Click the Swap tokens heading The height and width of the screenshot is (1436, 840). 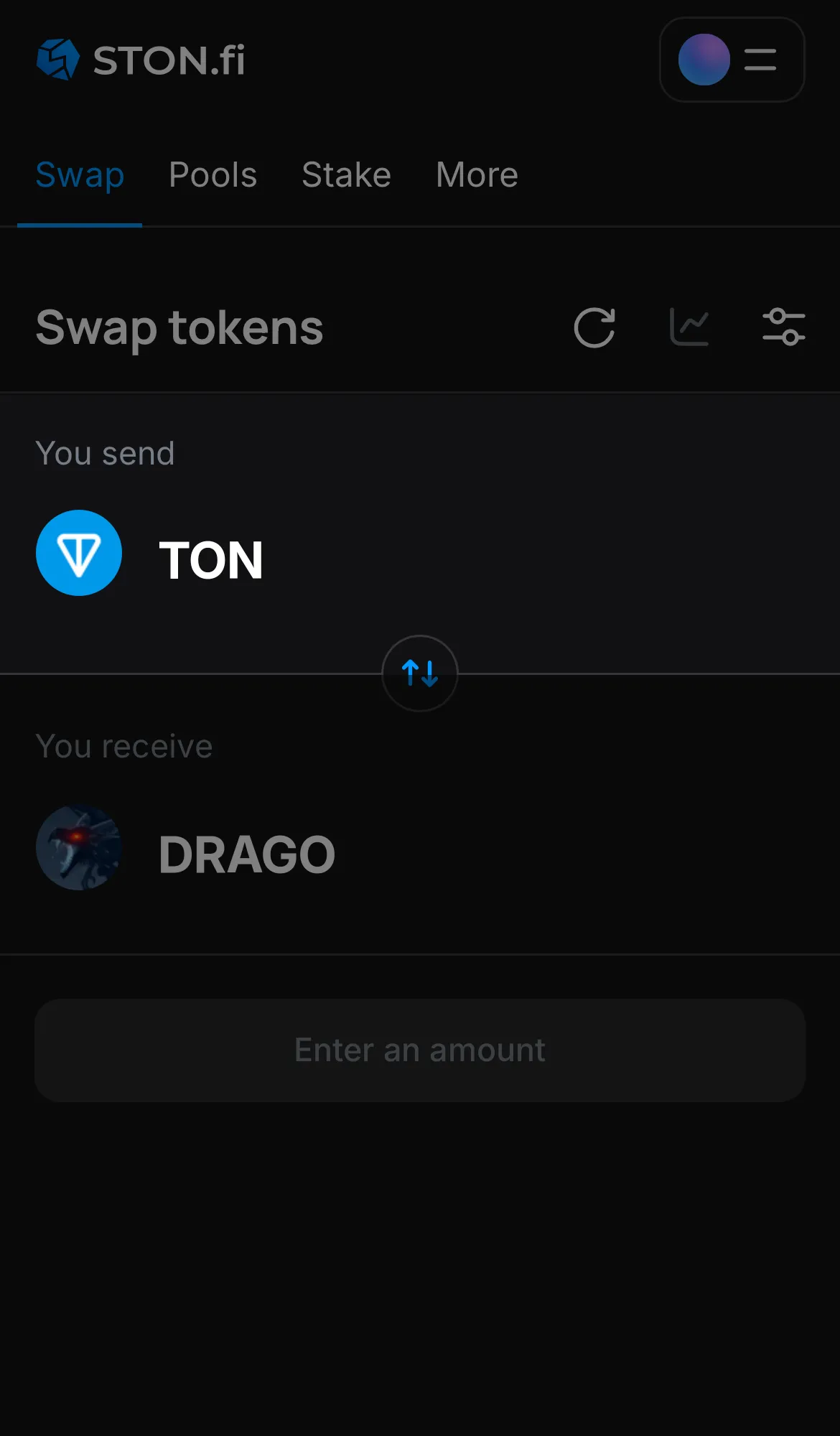pyautogui.click(x=179, y=327)
